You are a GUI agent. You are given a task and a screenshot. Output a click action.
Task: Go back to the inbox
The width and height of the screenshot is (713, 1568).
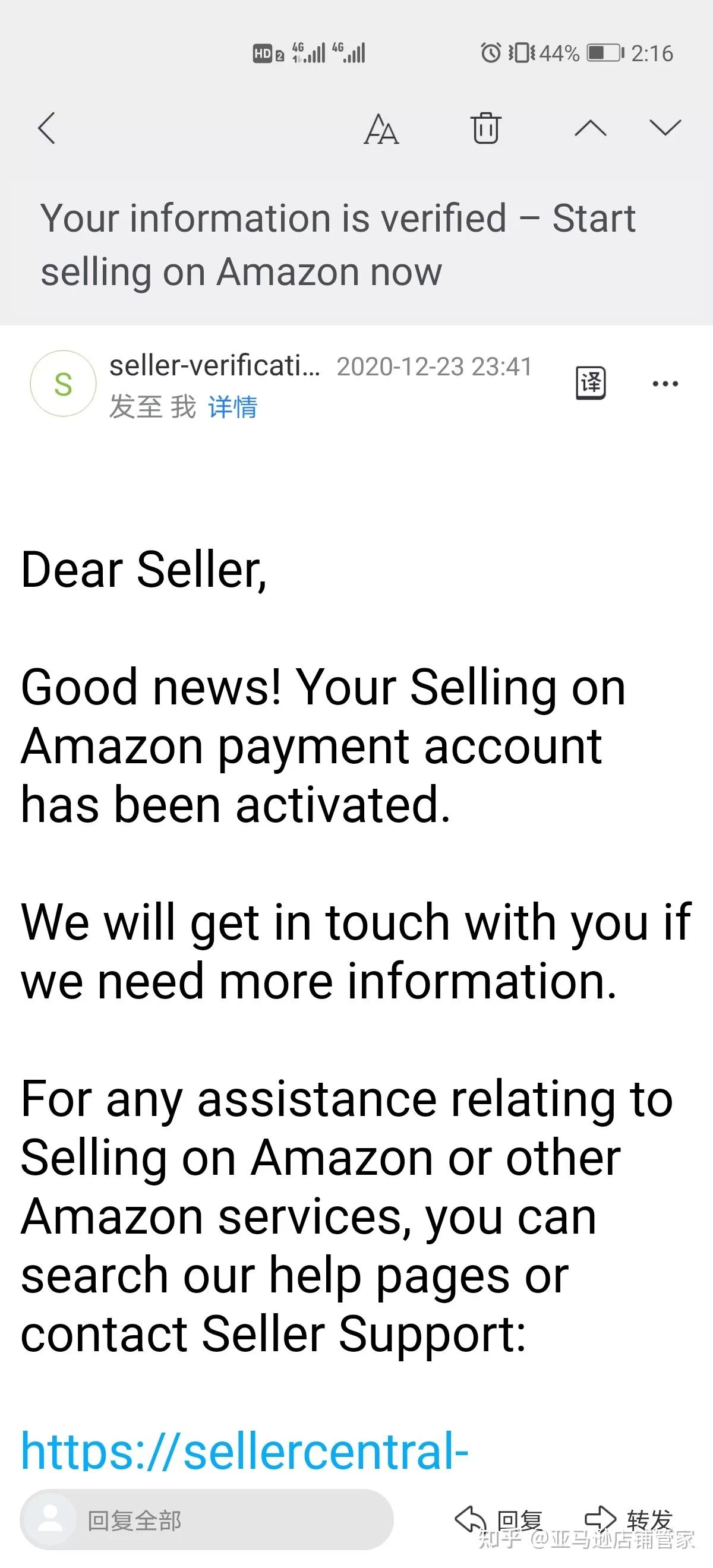(47, 128)
